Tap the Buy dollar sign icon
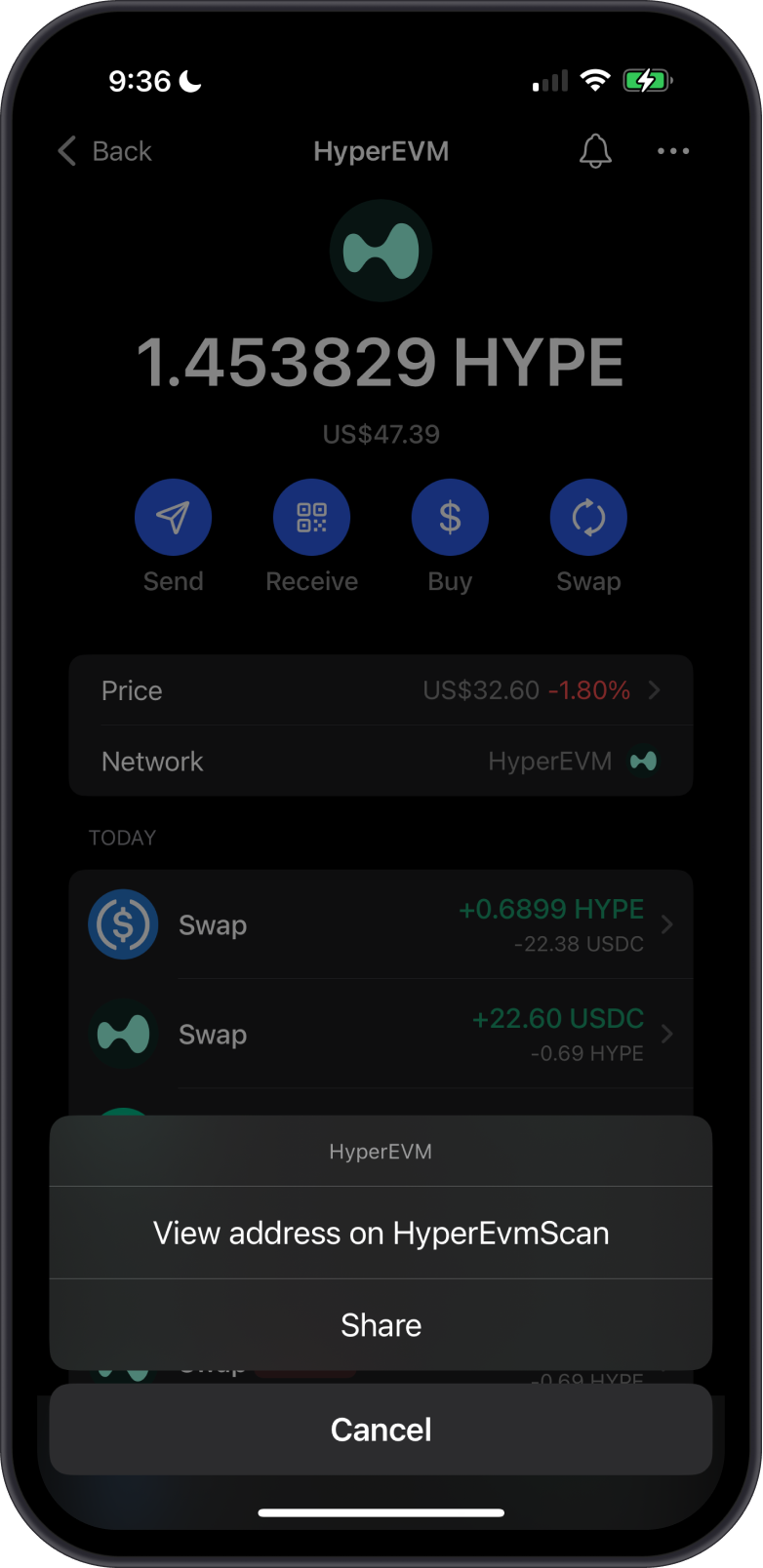The image size is (763, 1568). click(450, 517)
